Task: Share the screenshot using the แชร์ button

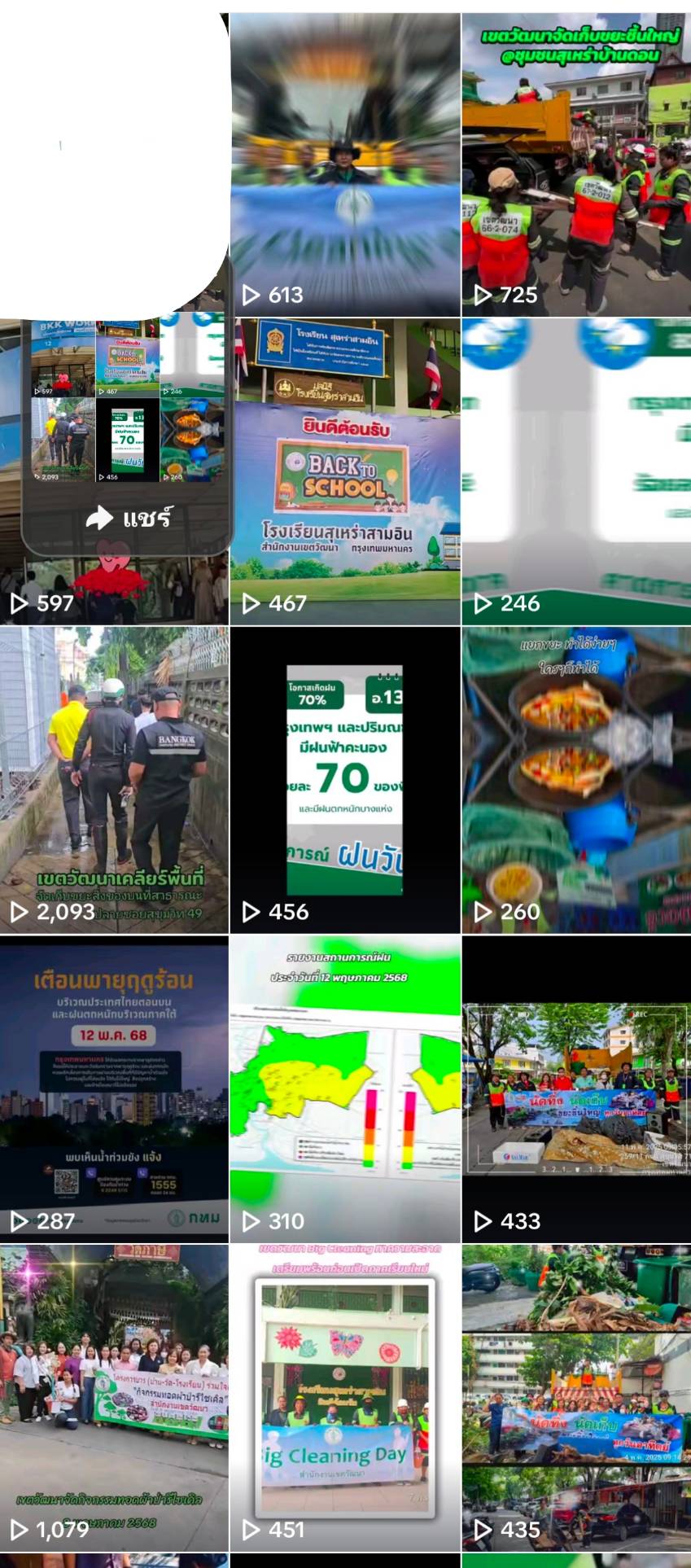Action: [128, 519]
